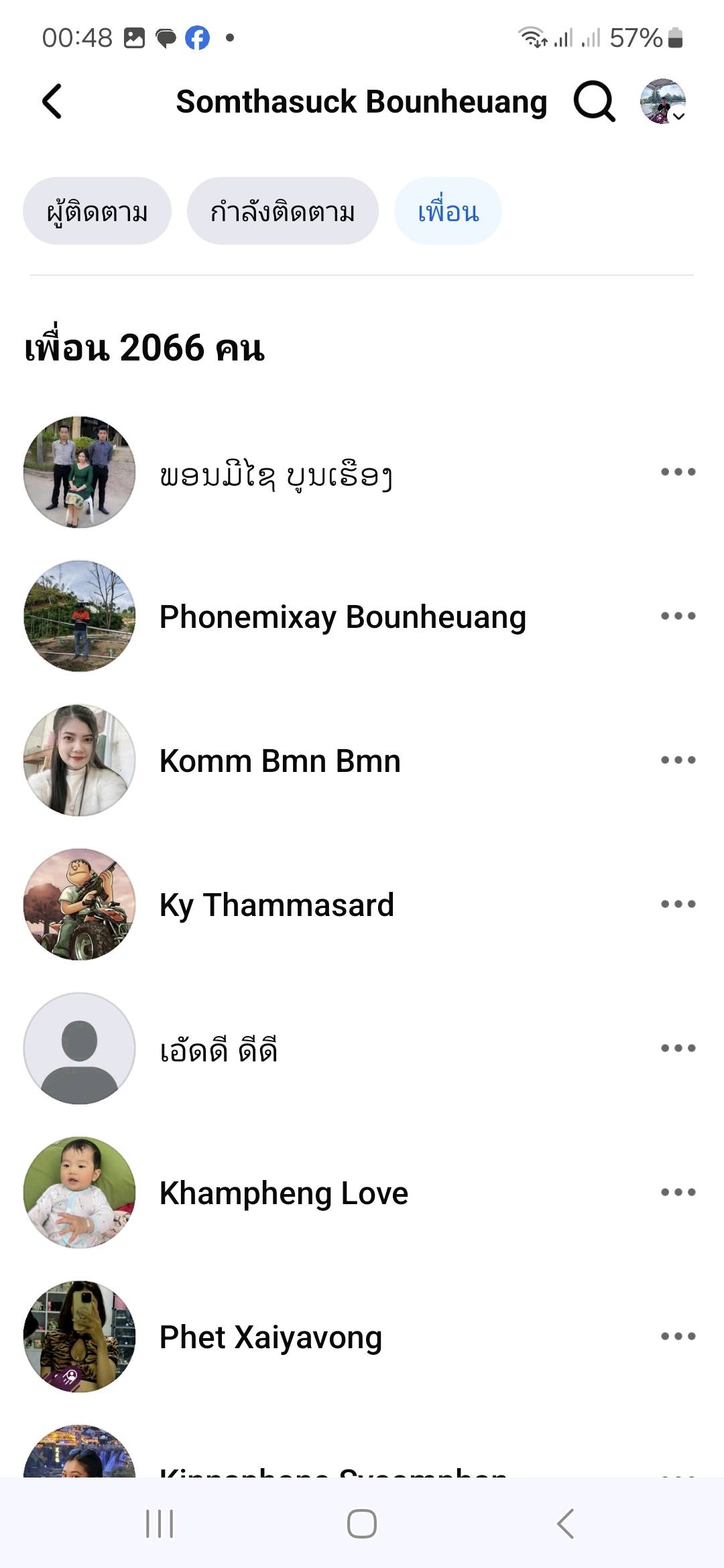Open the search magnifier icon
This screenshot has height=1568, width=724.
tap(594, 102)
